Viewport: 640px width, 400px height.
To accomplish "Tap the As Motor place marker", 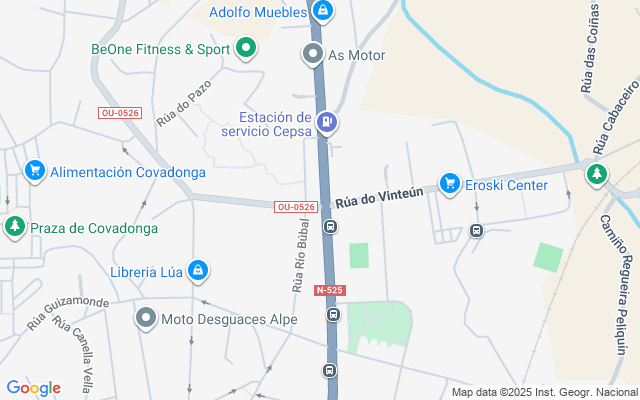I will click(313, 54).
